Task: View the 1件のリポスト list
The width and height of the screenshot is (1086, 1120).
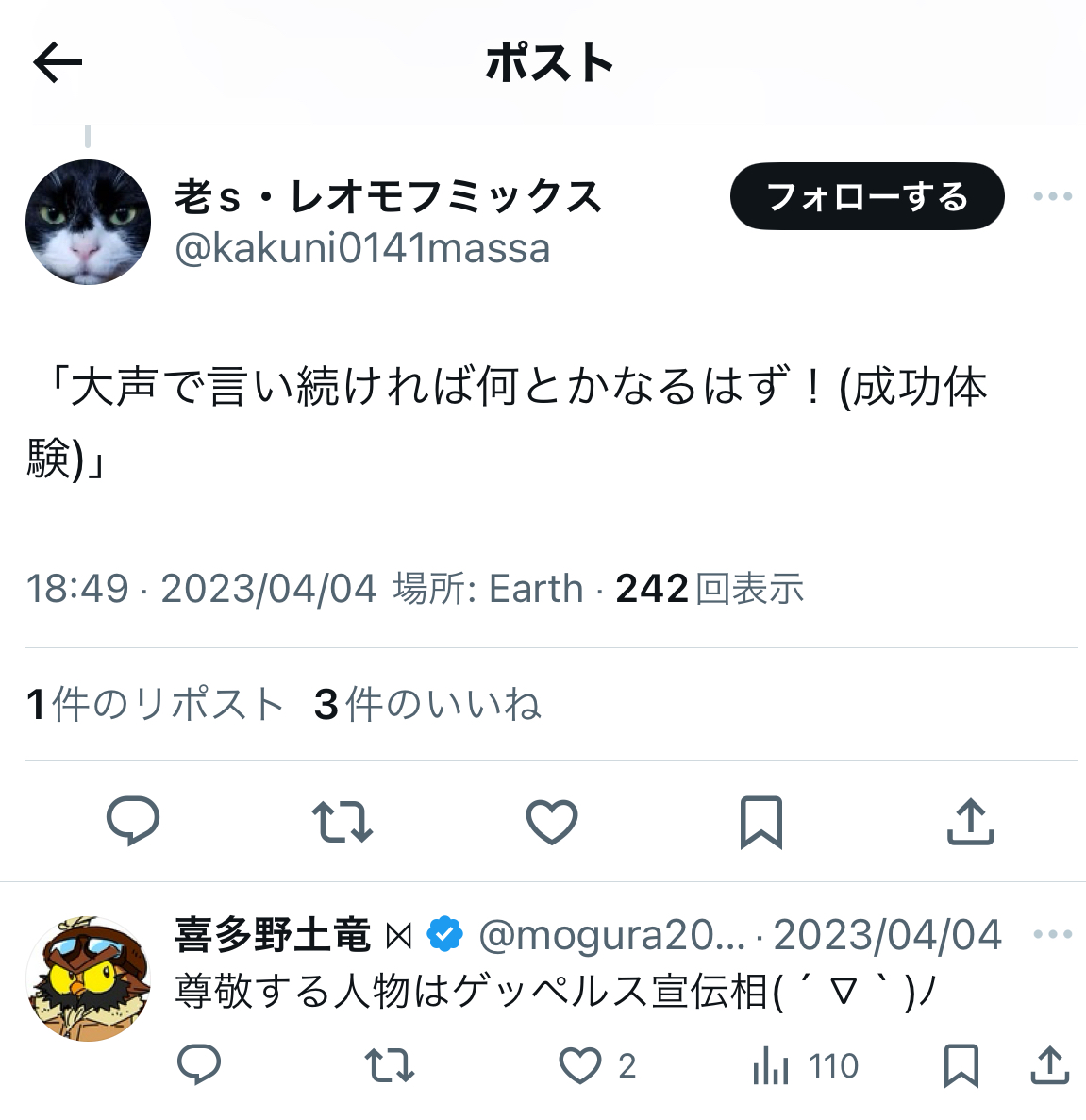Action: [156, 704]
